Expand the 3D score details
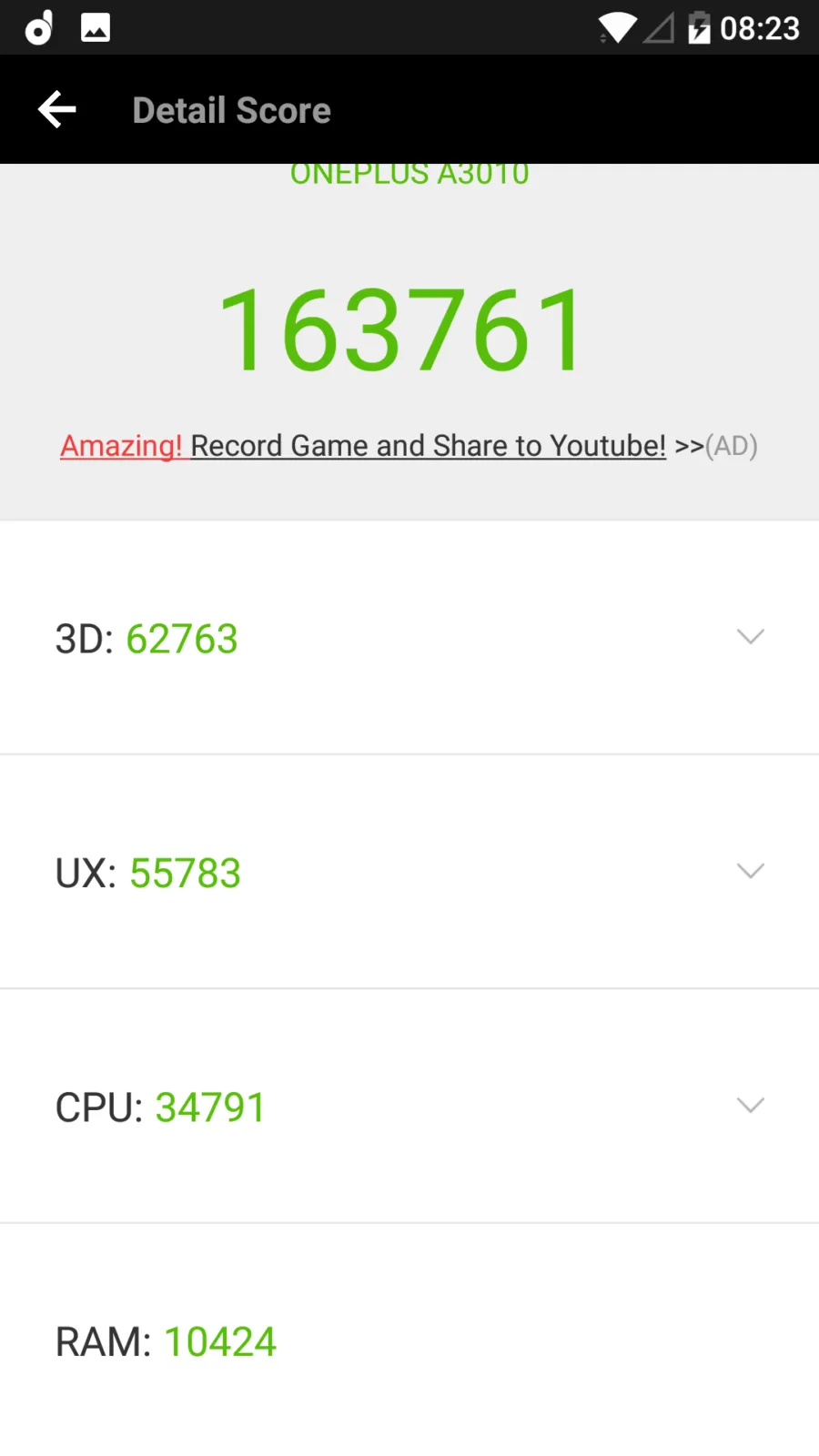Image resolution: width=819 pixels, height=1456 pixels. [x=409, y=638]
